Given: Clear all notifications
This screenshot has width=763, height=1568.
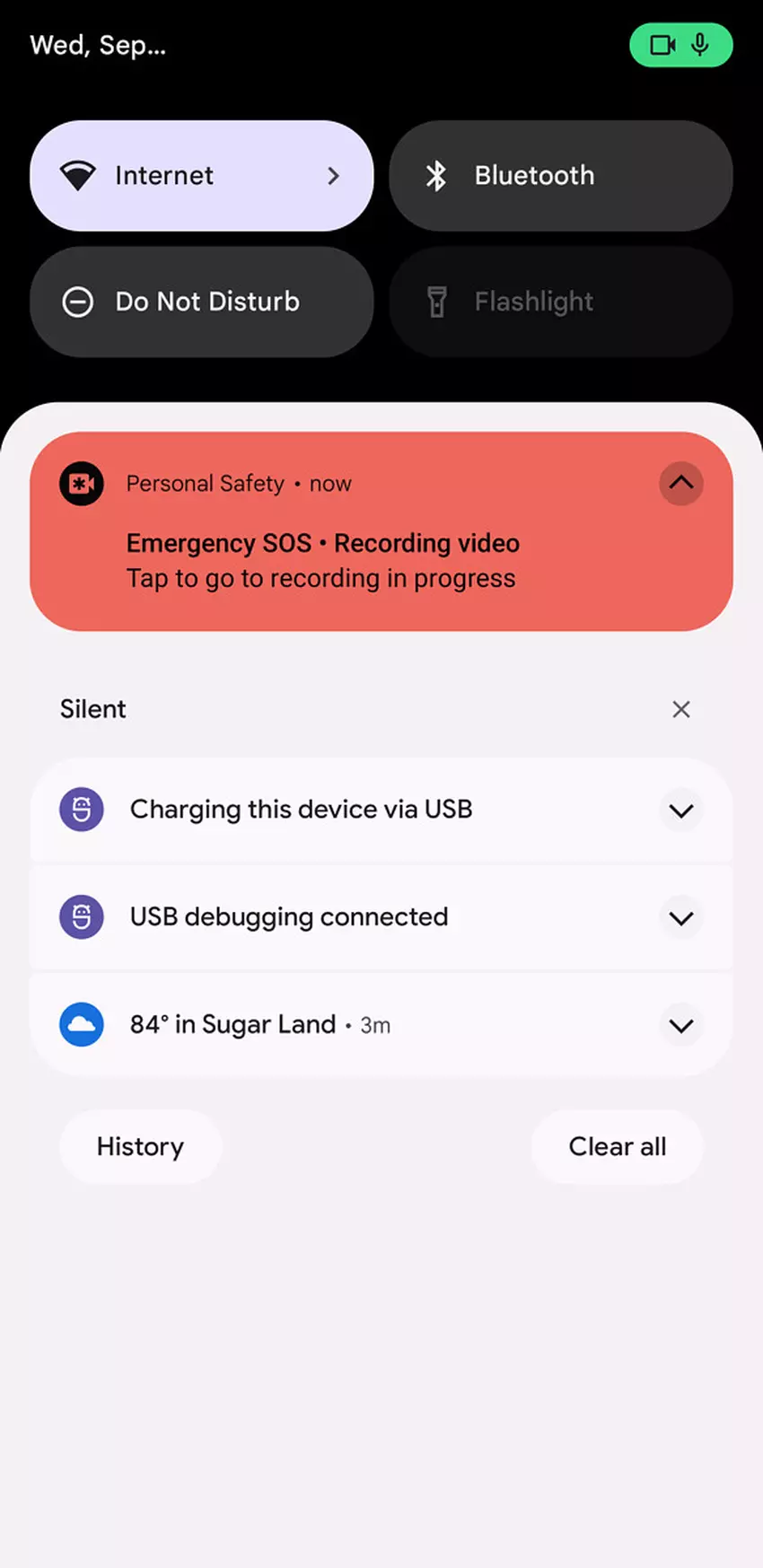Looking at the screenshot, I should coord(617,1147).
